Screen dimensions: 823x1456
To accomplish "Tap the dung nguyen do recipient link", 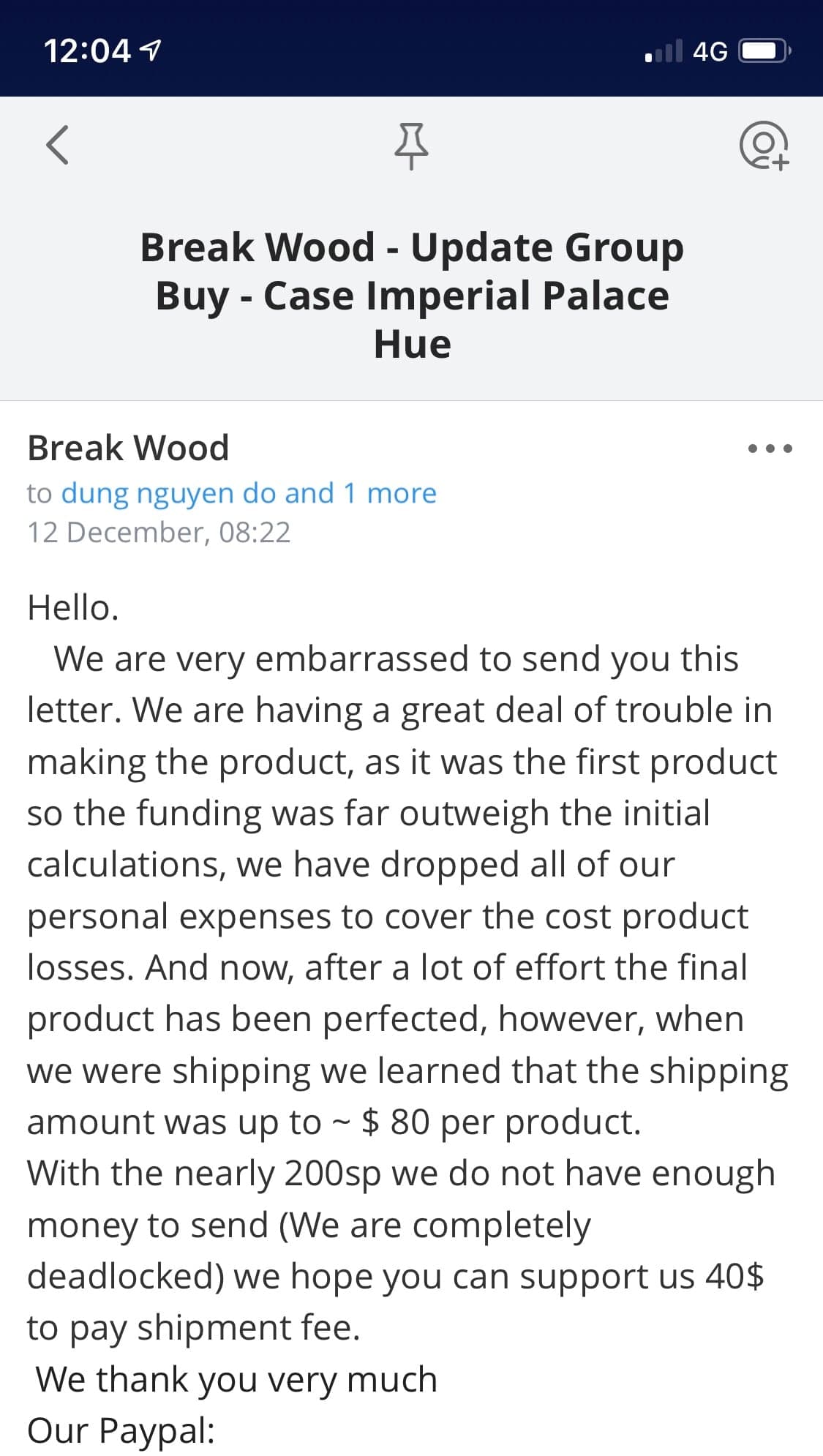I will [x=169, y=493].
